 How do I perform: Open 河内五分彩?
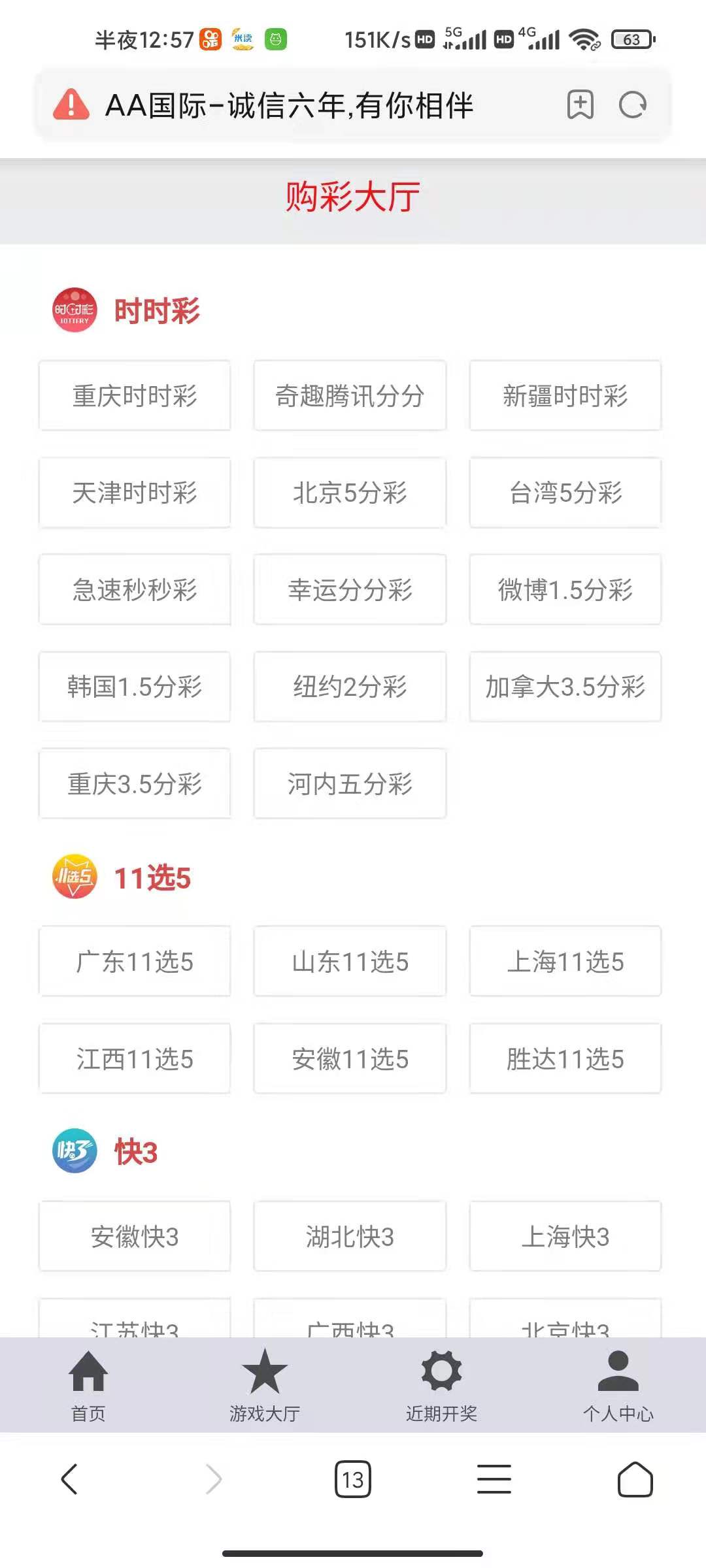(x=350, y=785)
